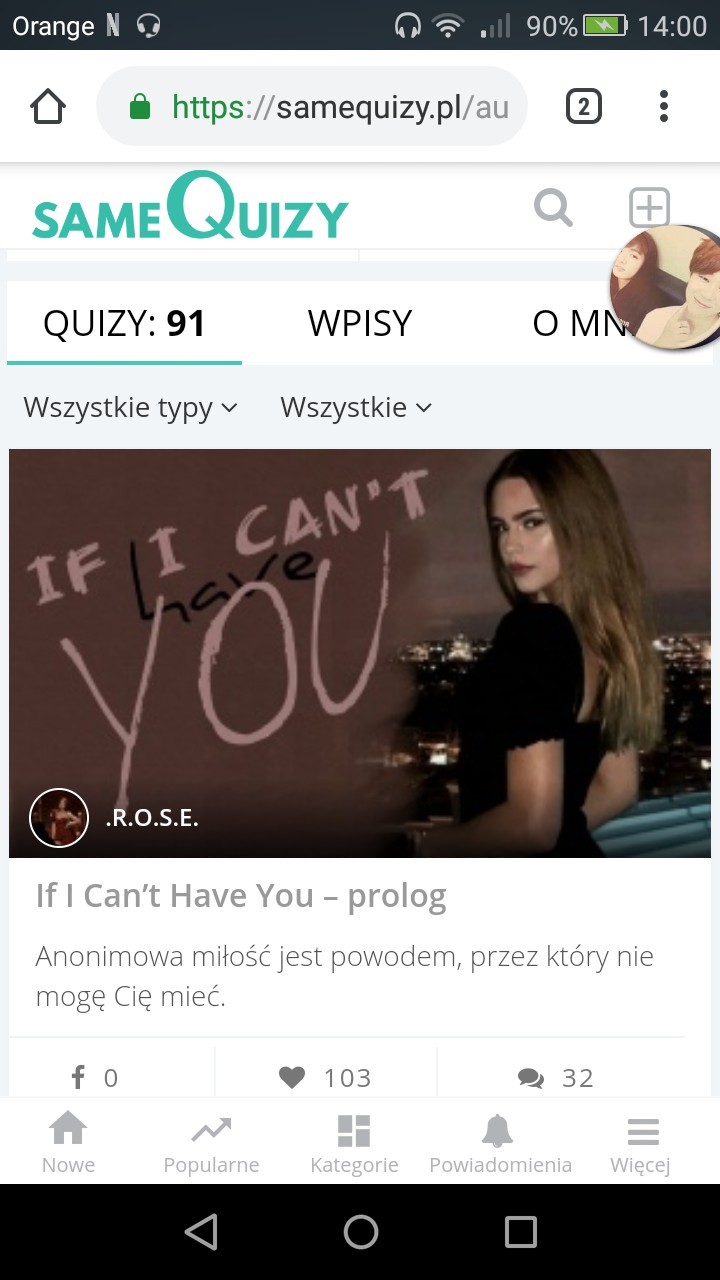Select the QUIZY: 91 tab
The image size is (720, 1280).
pos(124,324)
